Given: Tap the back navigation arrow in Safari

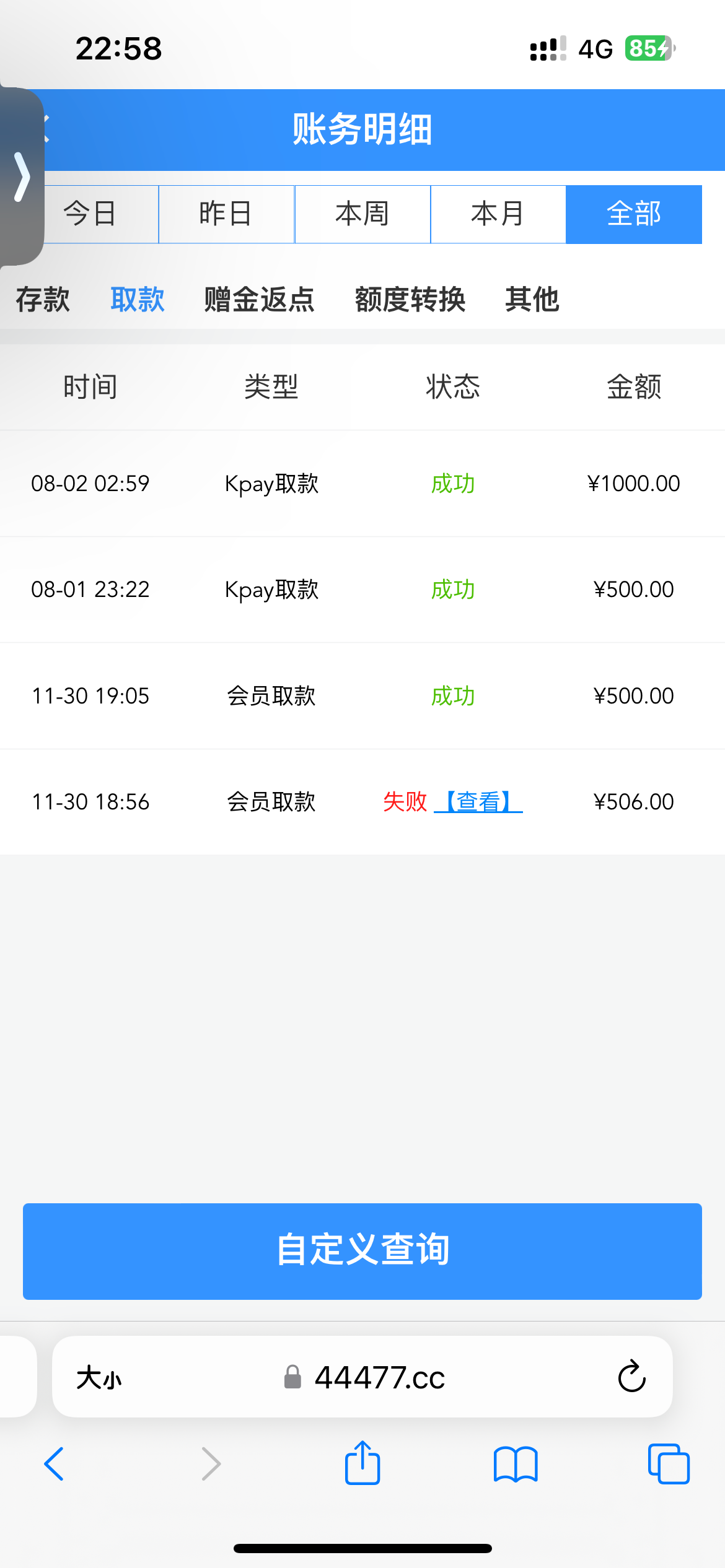Looking at the screenshot, I should (55, 1465).
